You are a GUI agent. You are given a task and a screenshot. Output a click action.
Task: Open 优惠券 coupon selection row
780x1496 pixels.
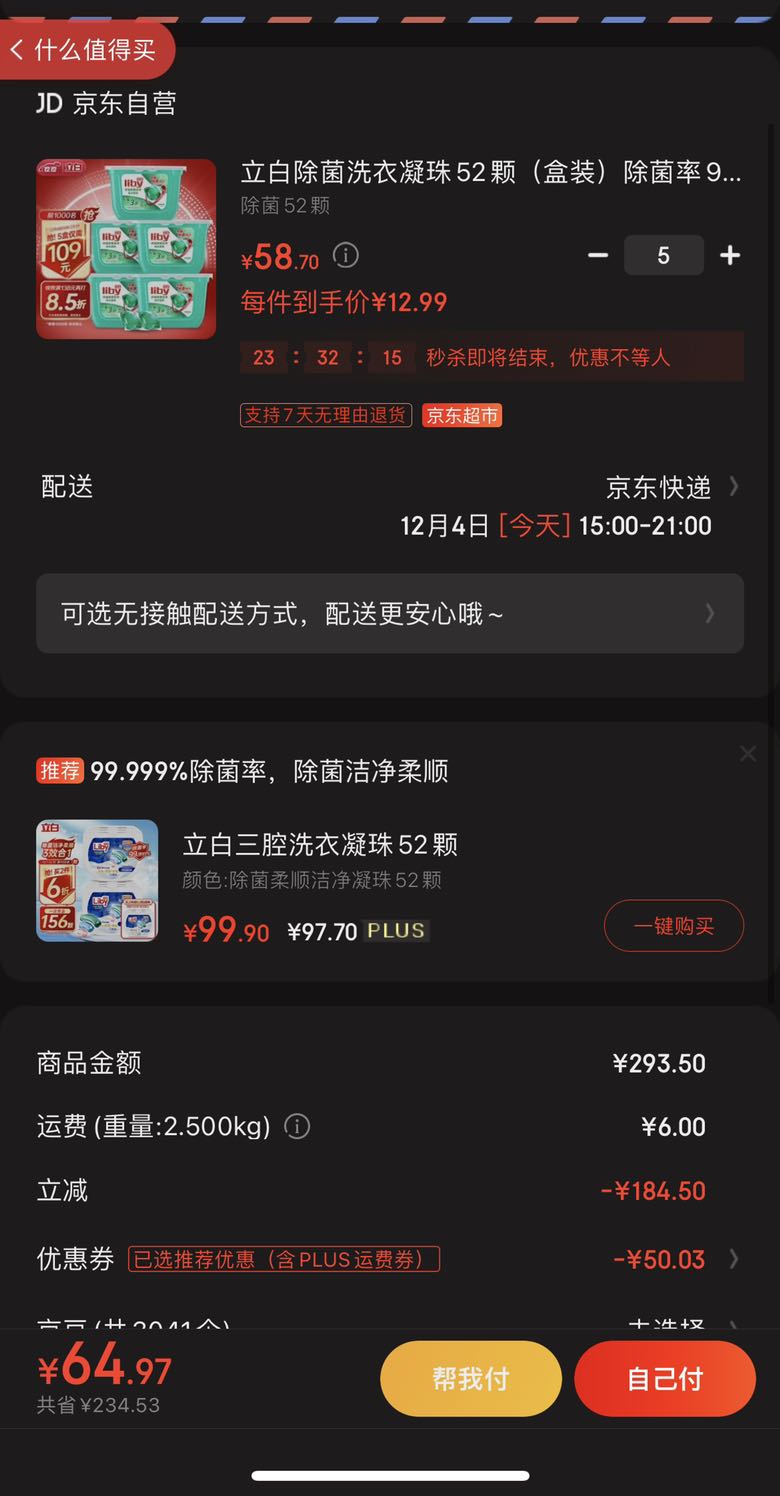coord(390,1259)
